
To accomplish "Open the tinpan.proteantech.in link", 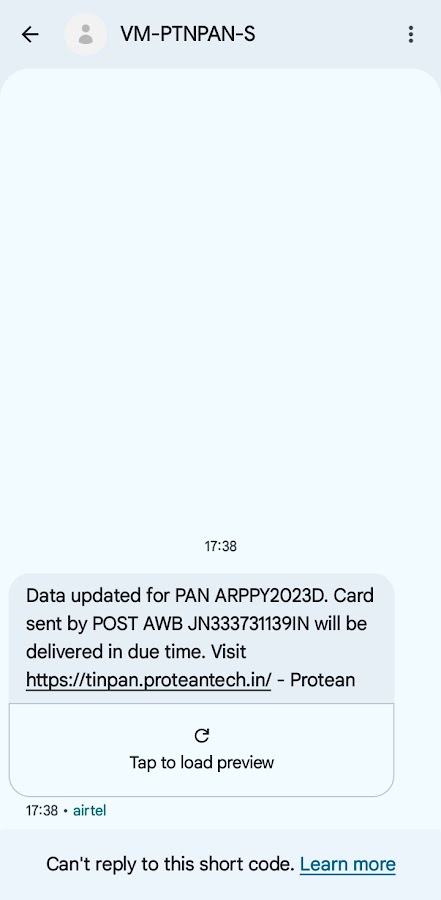I will click(148, 680).
